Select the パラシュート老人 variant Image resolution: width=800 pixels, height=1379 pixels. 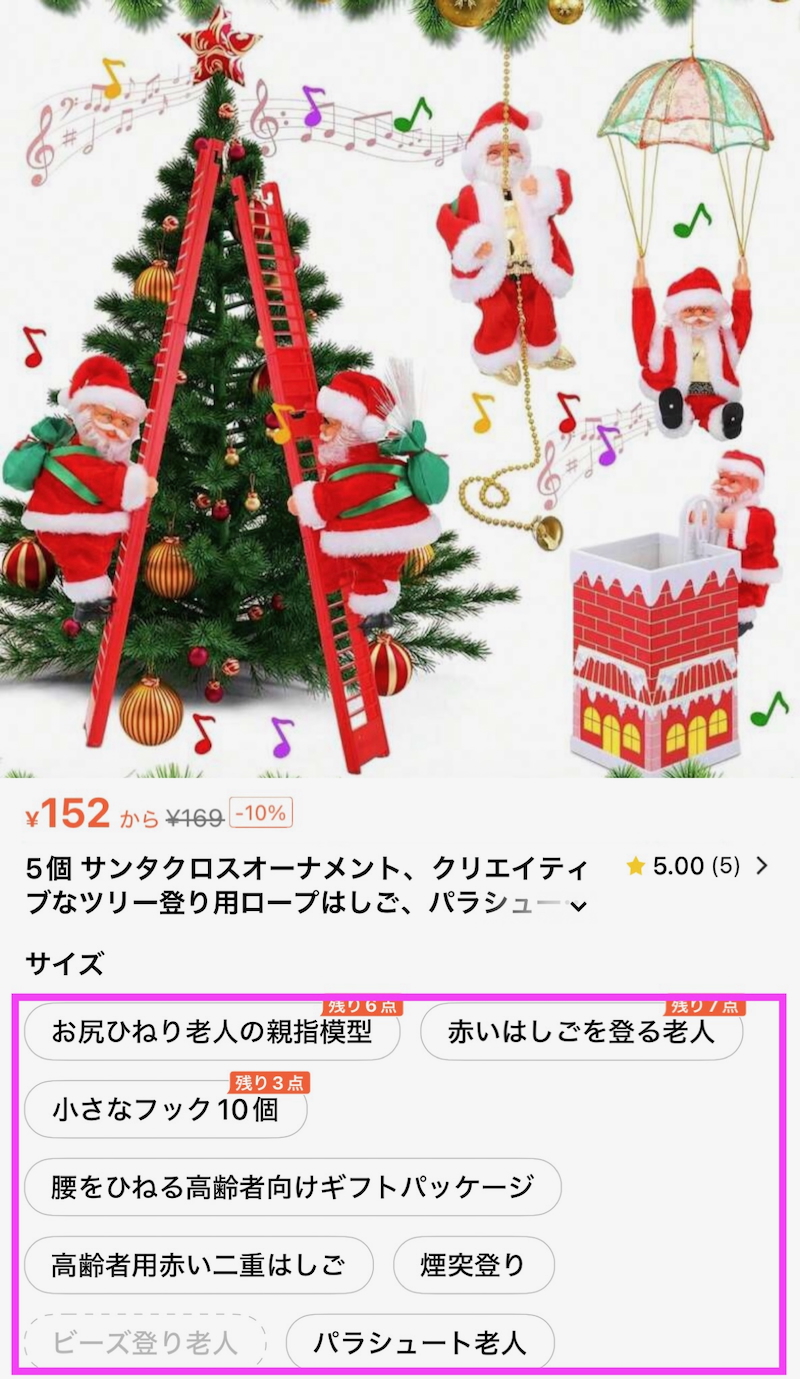419,1342
